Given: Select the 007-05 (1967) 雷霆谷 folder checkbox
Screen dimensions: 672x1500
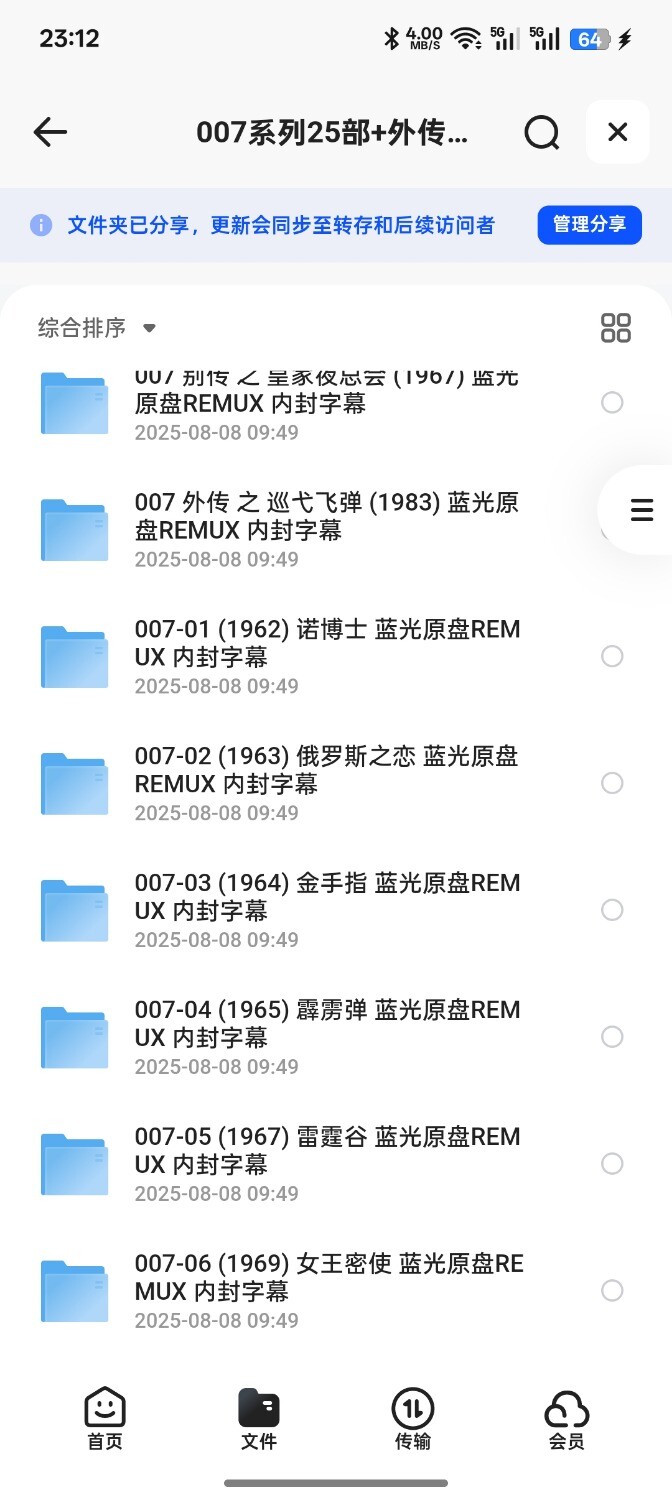Looking at the screenshot, I should (x=612, y=1164).
